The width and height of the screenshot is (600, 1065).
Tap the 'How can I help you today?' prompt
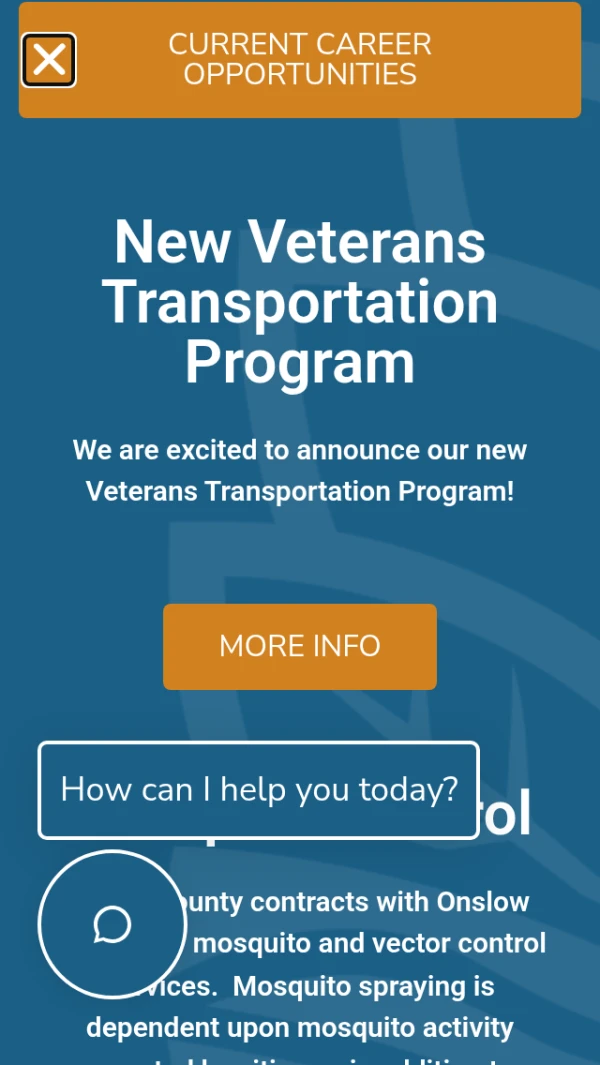258,790
